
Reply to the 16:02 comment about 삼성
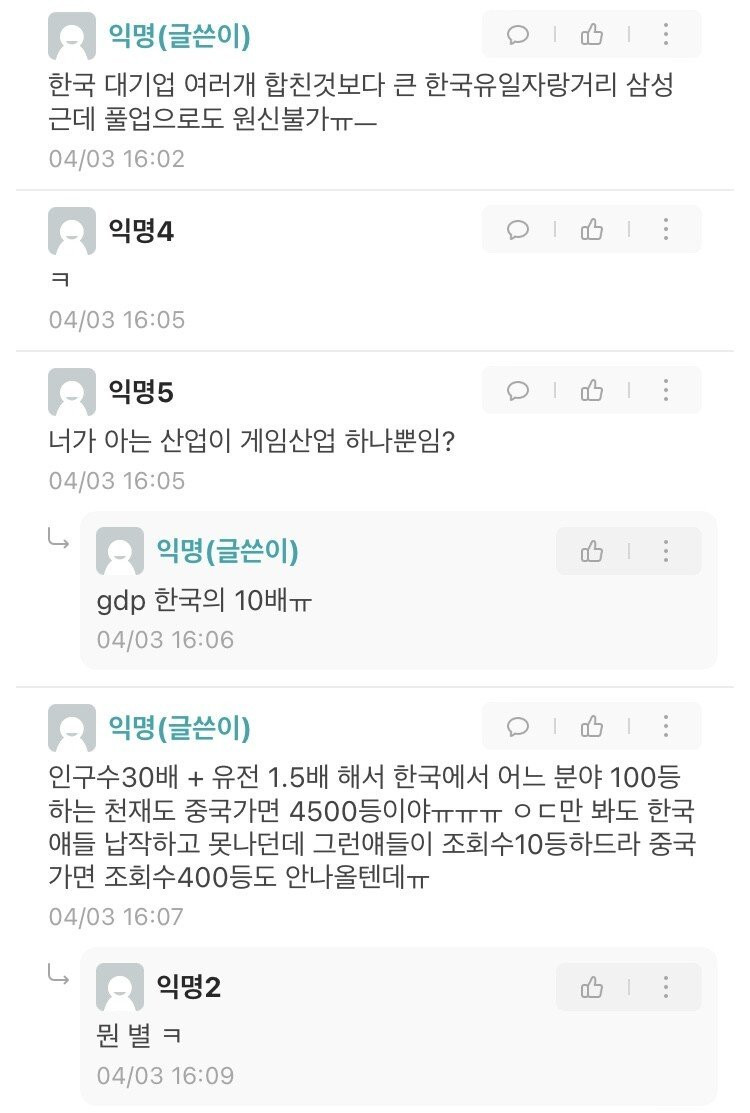tap(518, 35)
